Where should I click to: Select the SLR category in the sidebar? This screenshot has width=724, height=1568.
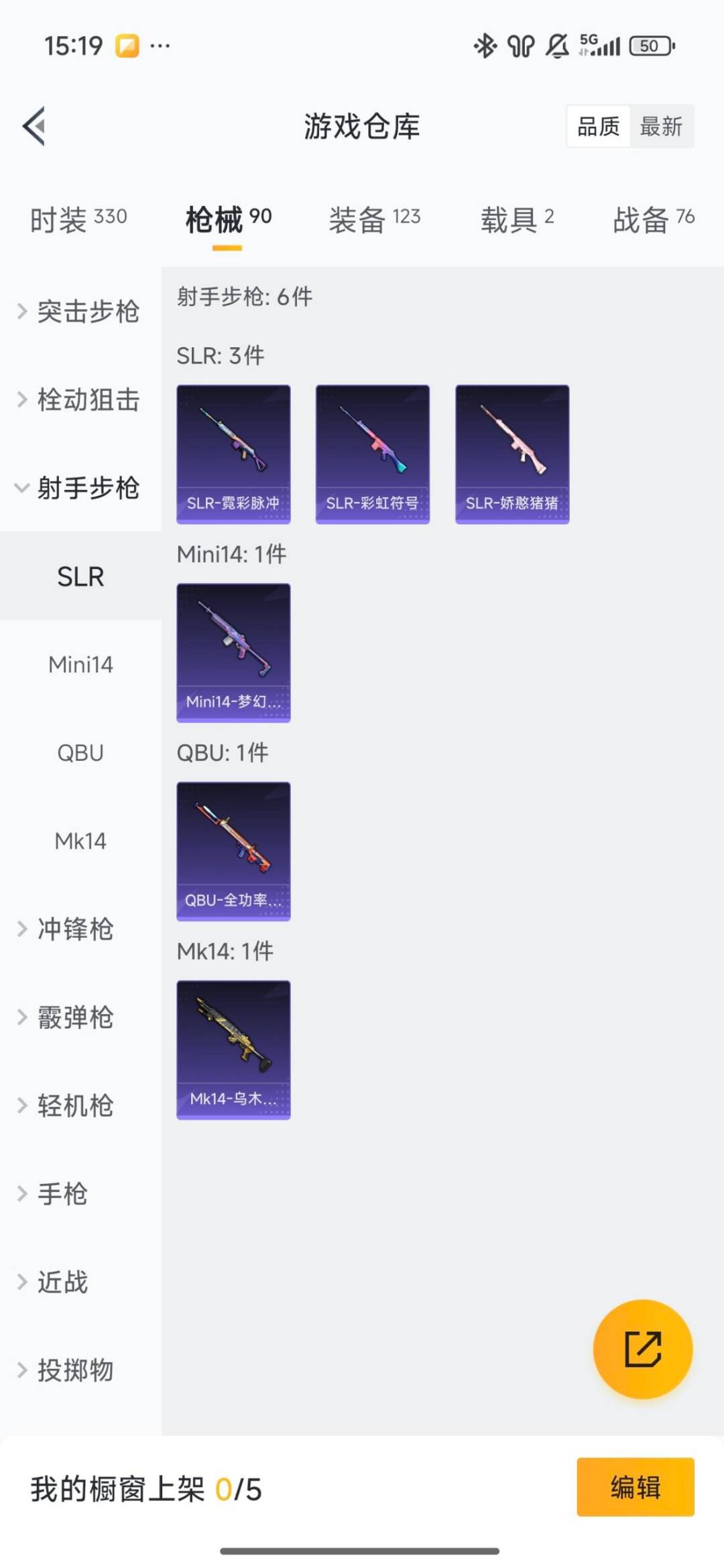[80, 577]
